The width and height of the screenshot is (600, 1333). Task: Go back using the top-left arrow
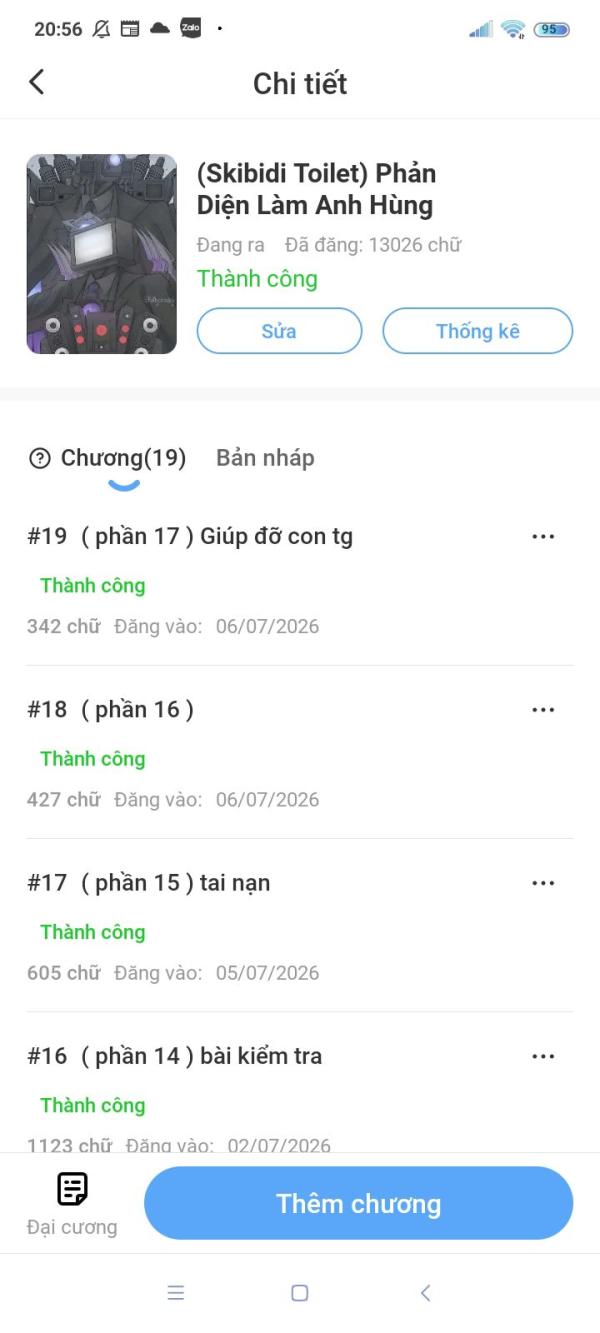[x=37, y=82]
